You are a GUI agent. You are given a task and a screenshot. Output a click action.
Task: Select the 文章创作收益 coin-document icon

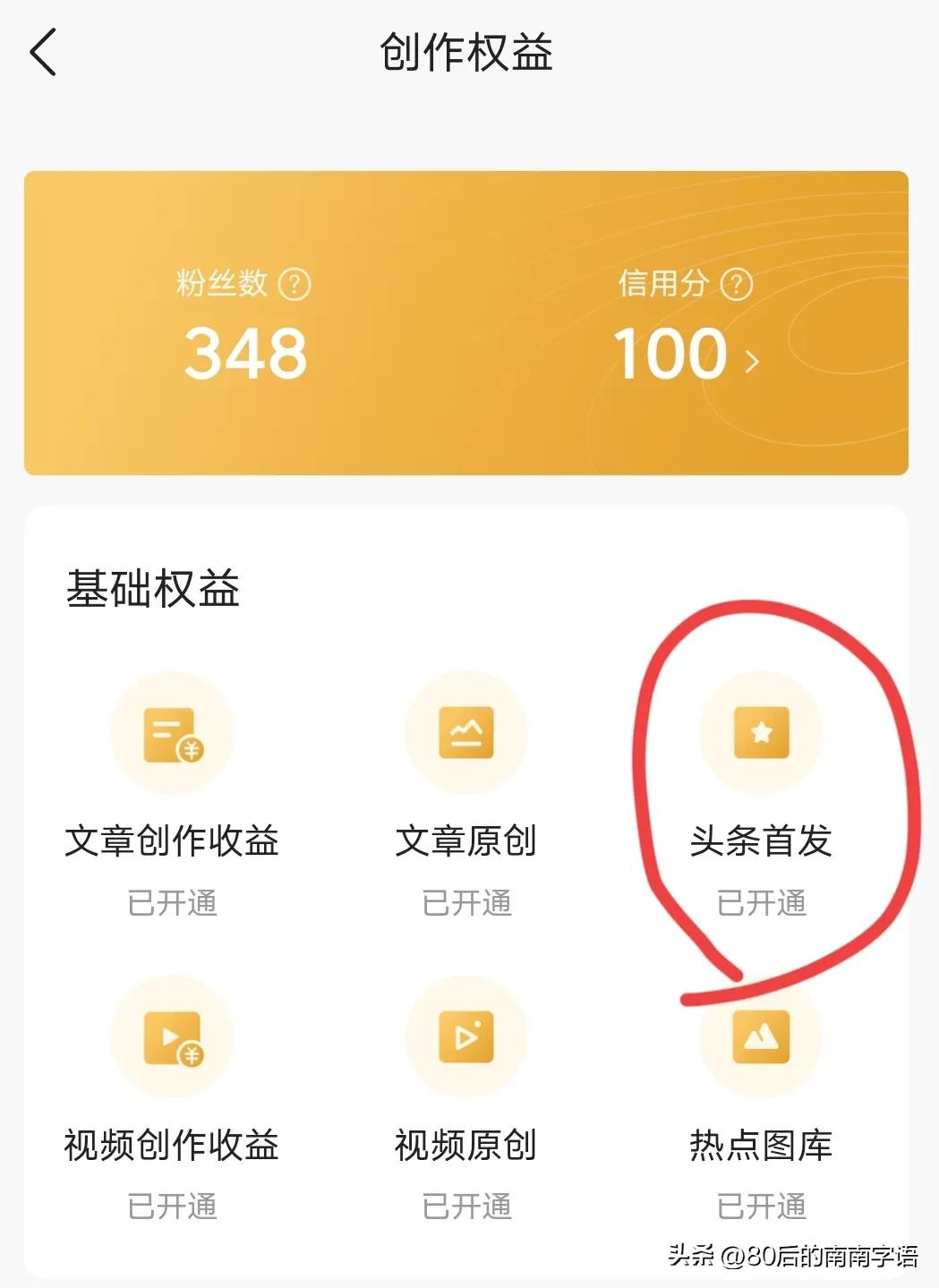(x=171, y=732)
